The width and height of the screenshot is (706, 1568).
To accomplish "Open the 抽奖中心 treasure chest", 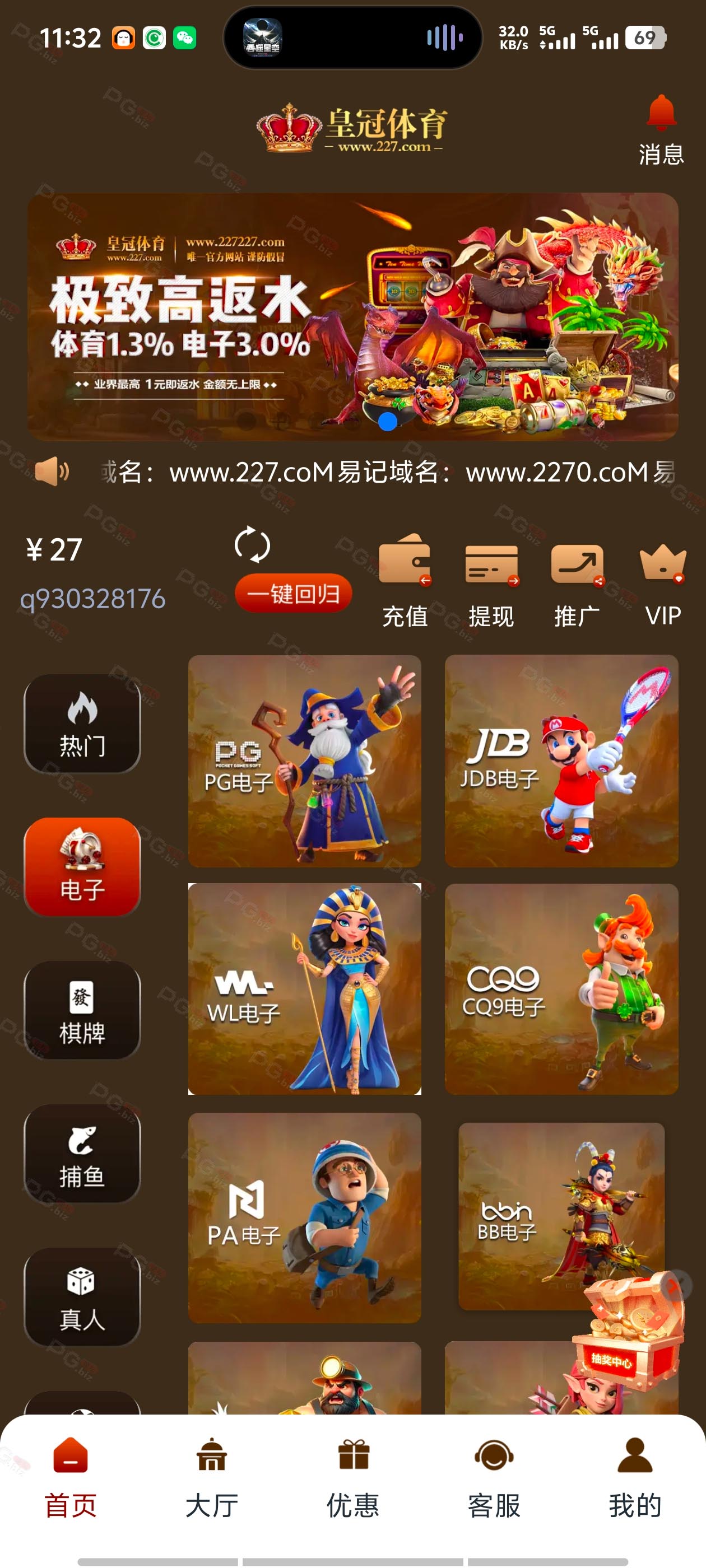I will click(x=628, y=1333).
